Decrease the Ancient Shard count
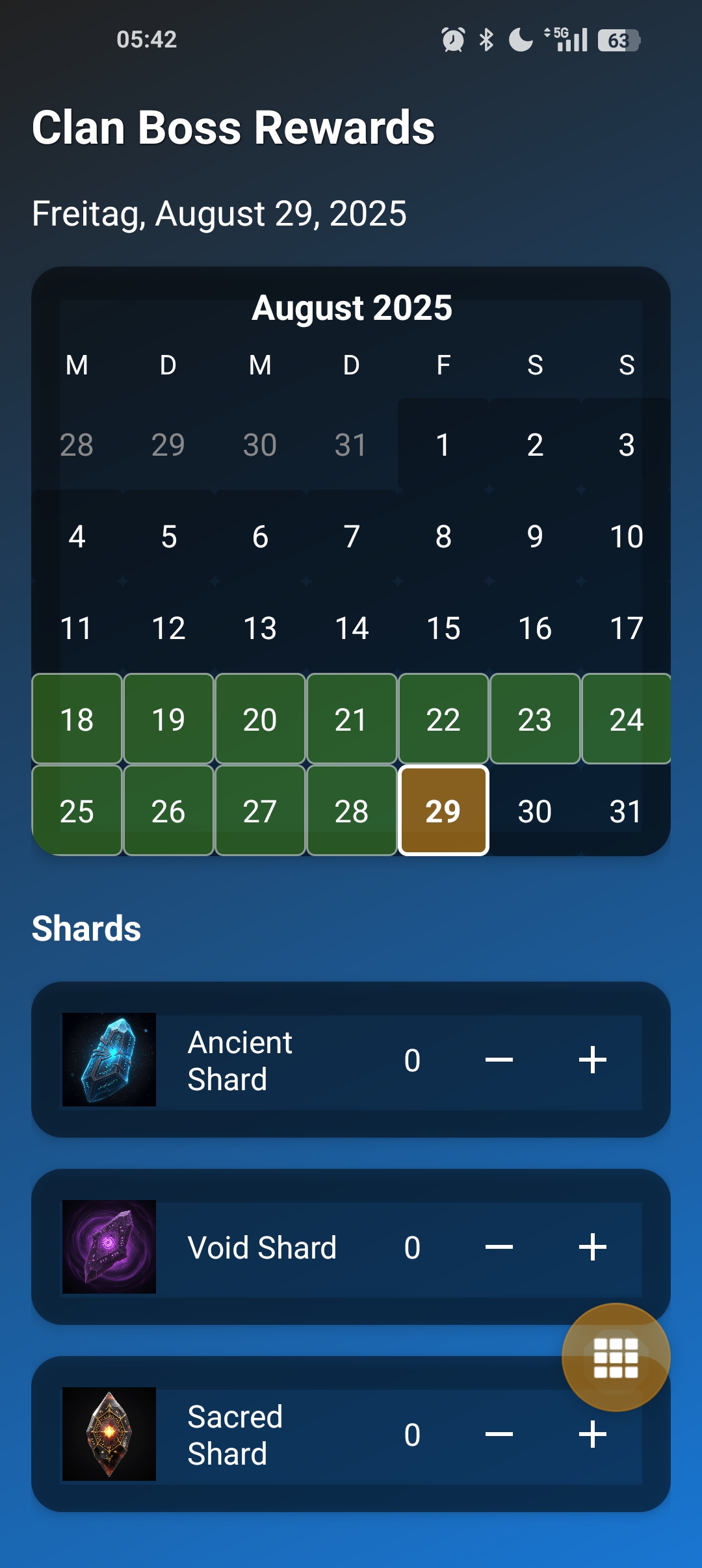 pyautogui.click(x=499, y=1060)
